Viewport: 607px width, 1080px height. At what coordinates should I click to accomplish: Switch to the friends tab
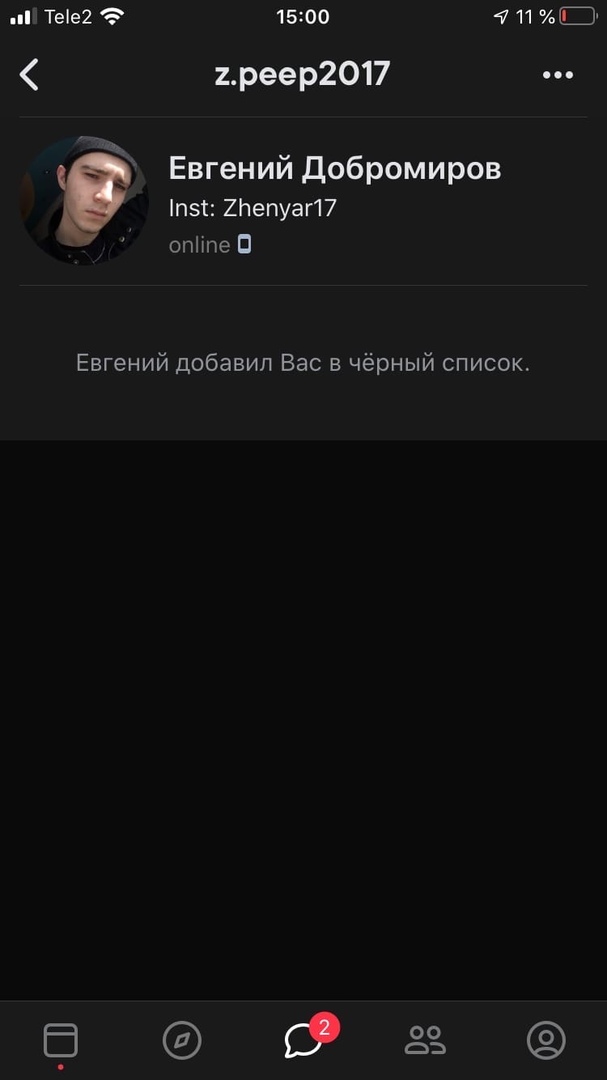click(425, 1041)
